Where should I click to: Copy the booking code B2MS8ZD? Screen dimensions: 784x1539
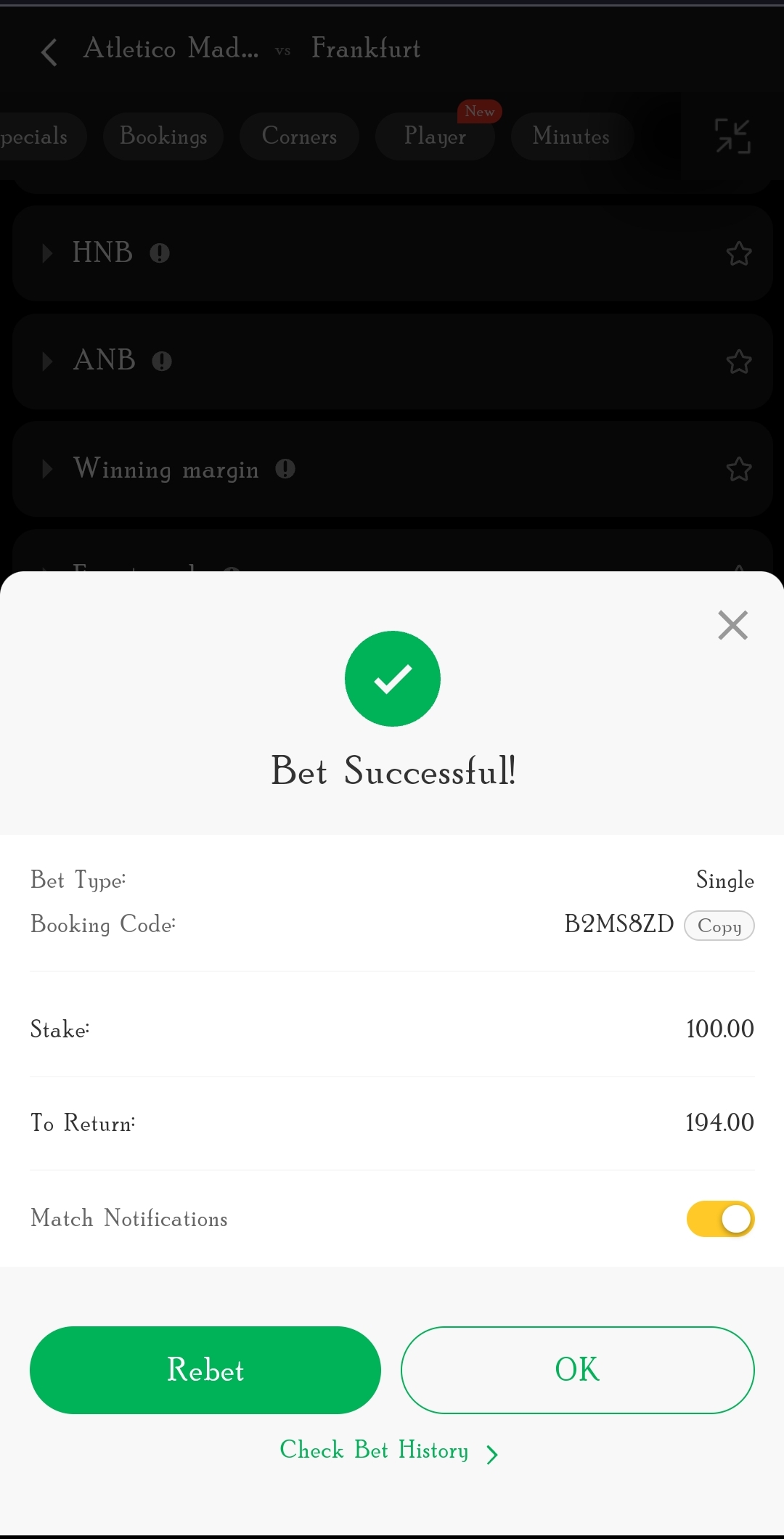click(x=719, y=926)
